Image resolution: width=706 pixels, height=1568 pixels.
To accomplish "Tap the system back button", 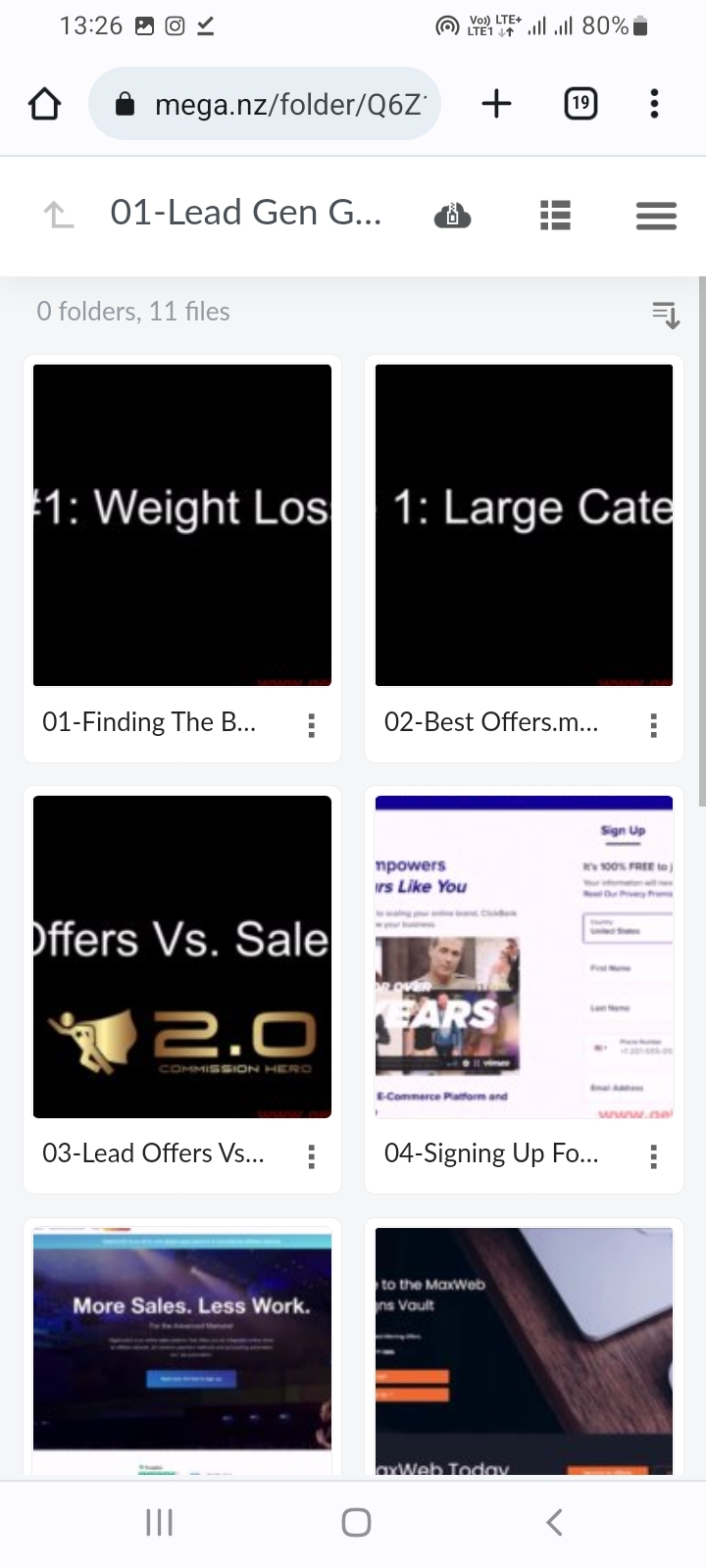I will point(554,1522).
